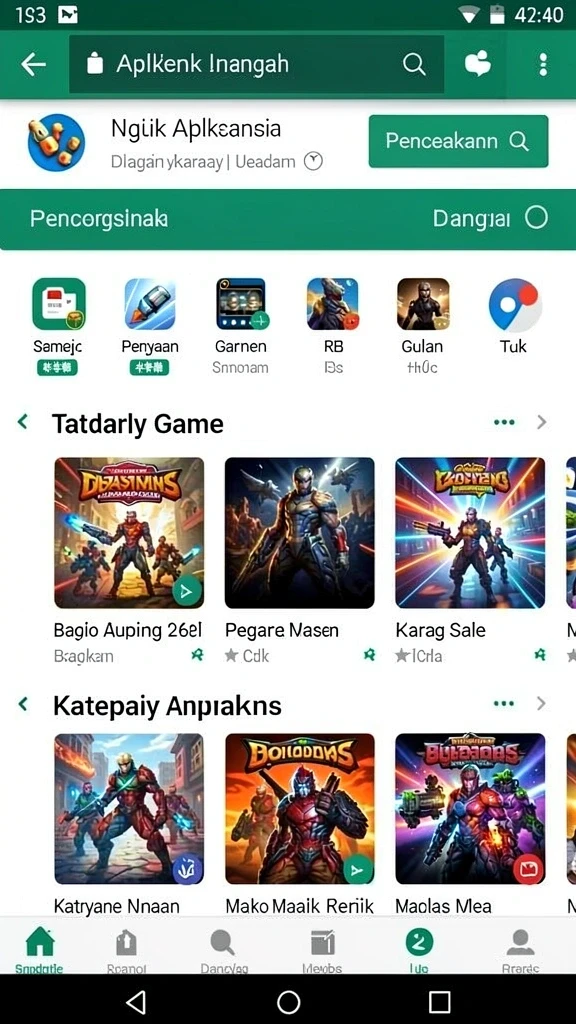Viewport: 576px width, 1024px height.
Task: Open the Samejc app icon
Action: pos(59,304)
